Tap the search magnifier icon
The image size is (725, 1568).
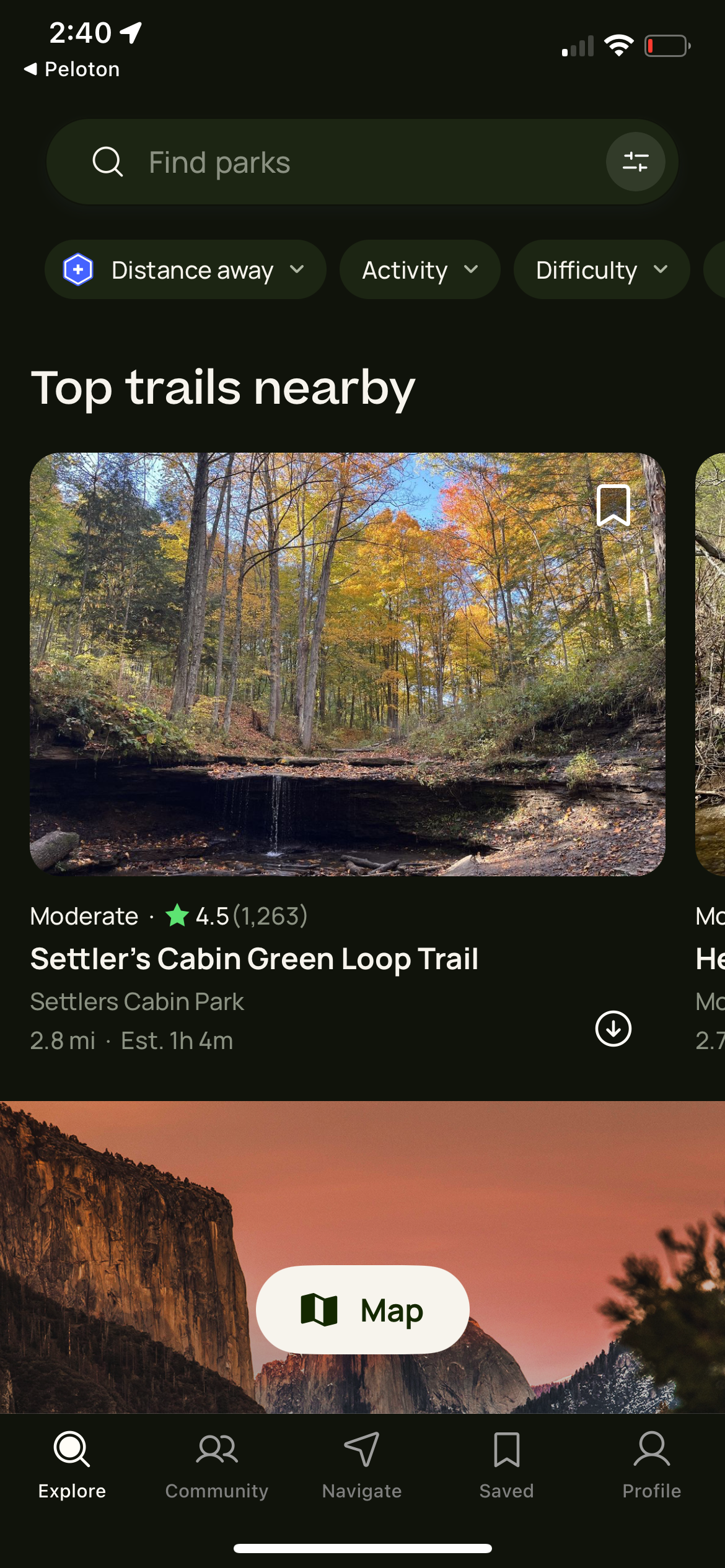click(107, 162)
